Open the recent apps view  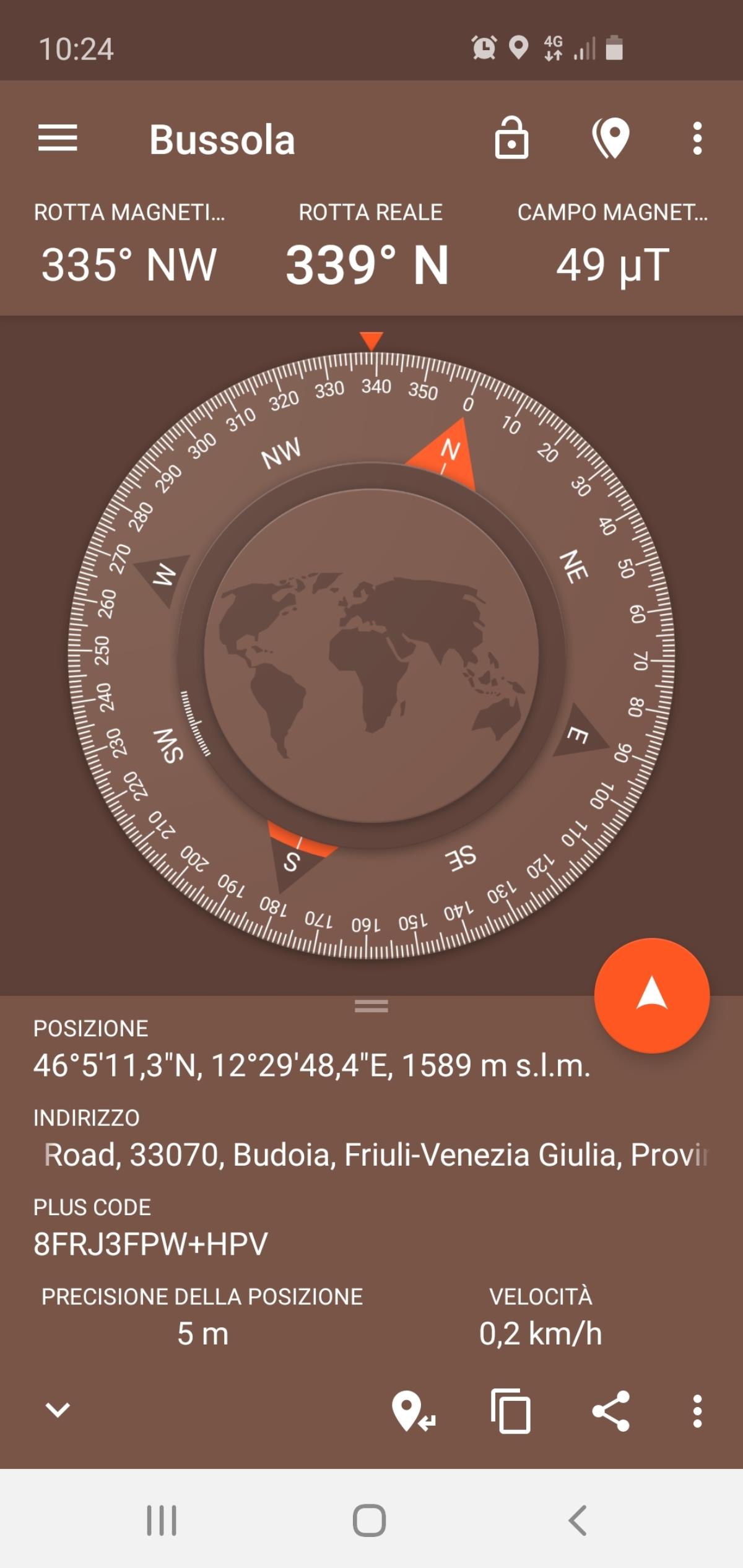click(162, 1520)
